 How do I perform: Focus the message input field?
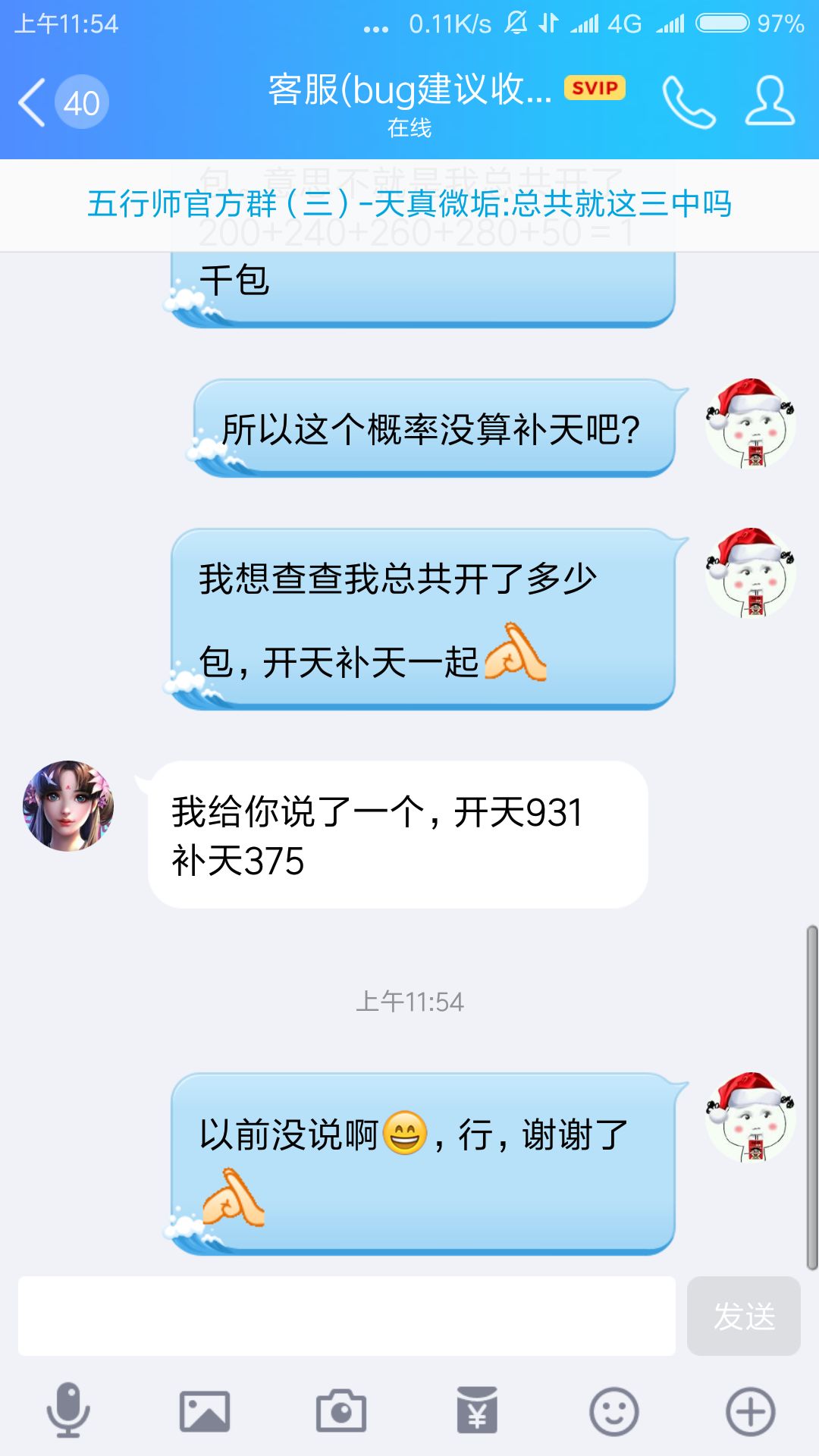tap(347, 1316)
